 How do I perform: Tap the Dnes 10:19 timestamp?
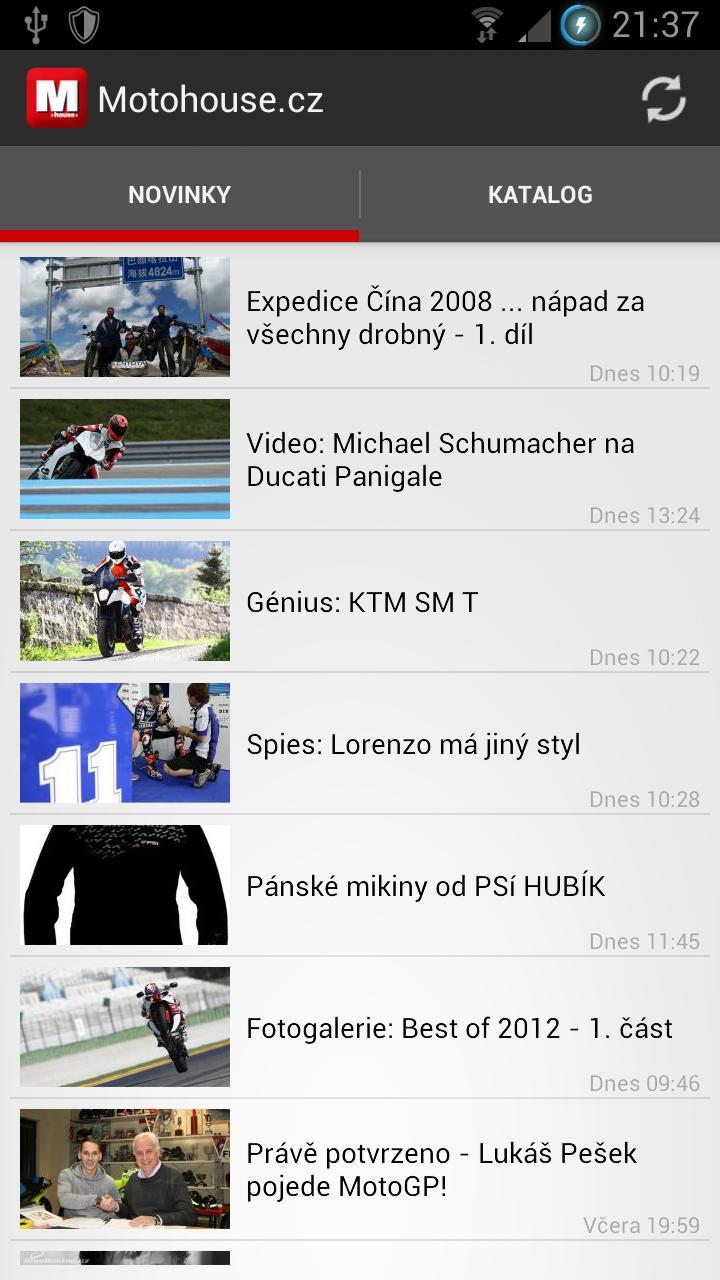[x=646, y=373]
